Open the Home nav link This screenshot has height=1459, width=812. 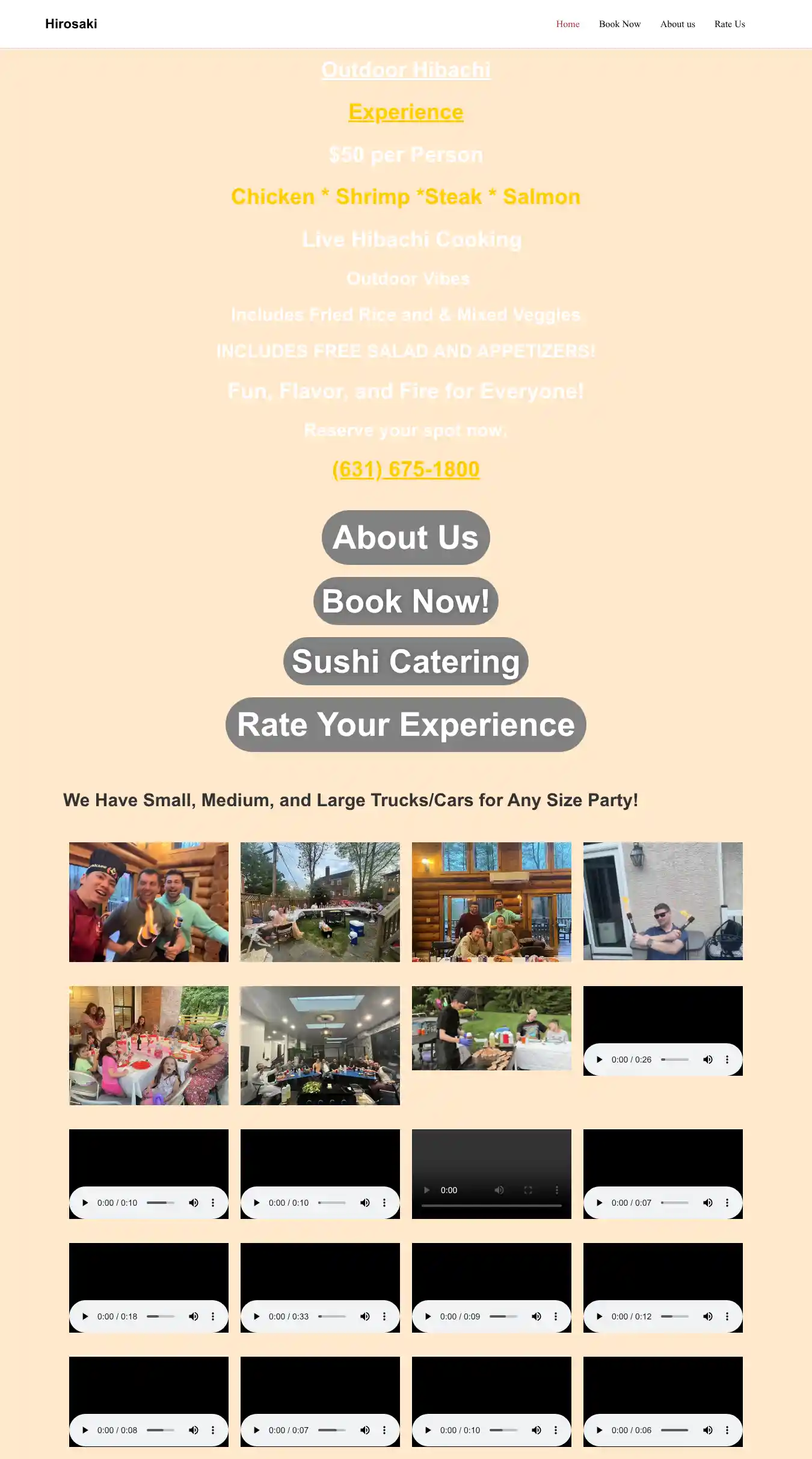point(567,24)
